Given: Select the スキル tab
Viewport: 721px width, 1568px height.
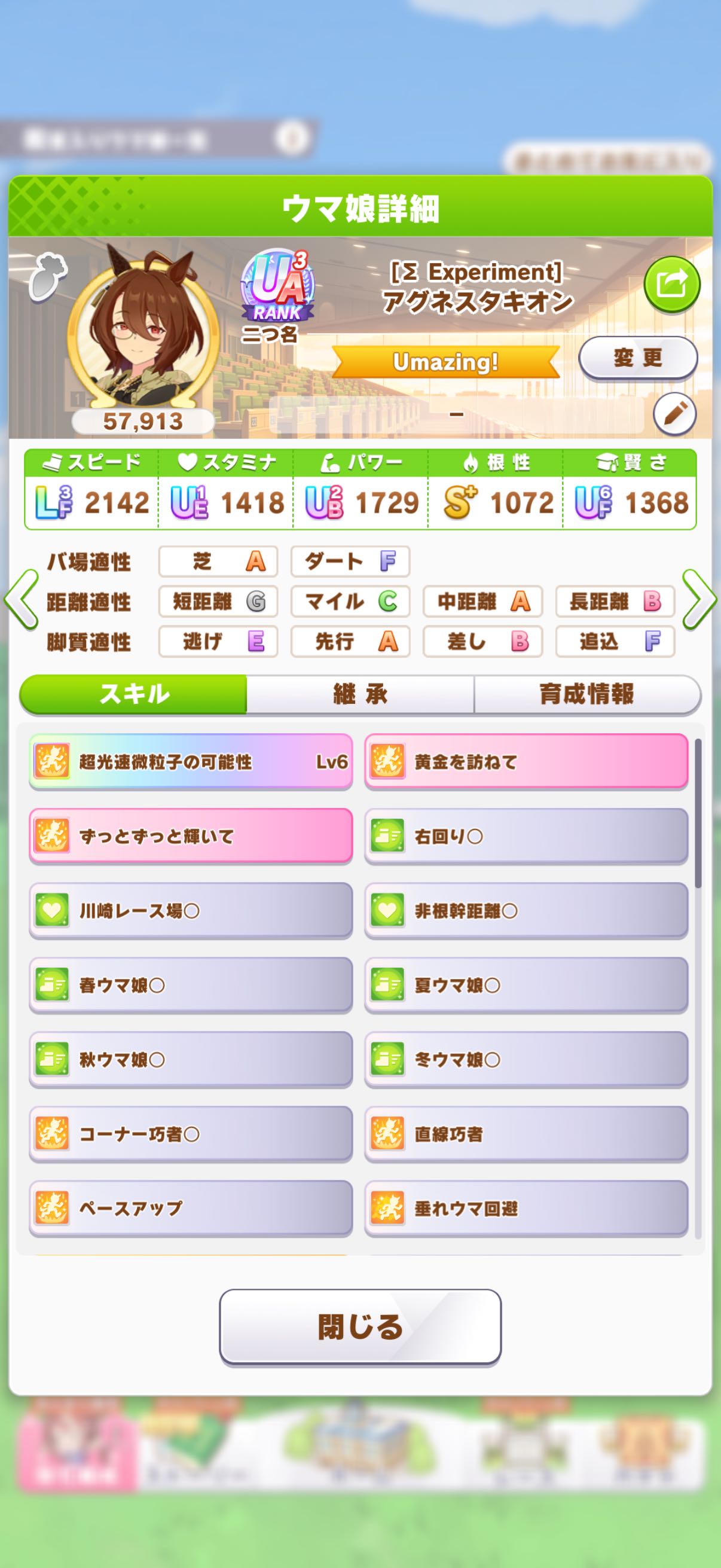Looking at the screenshot, I should (x=134, y=694).
